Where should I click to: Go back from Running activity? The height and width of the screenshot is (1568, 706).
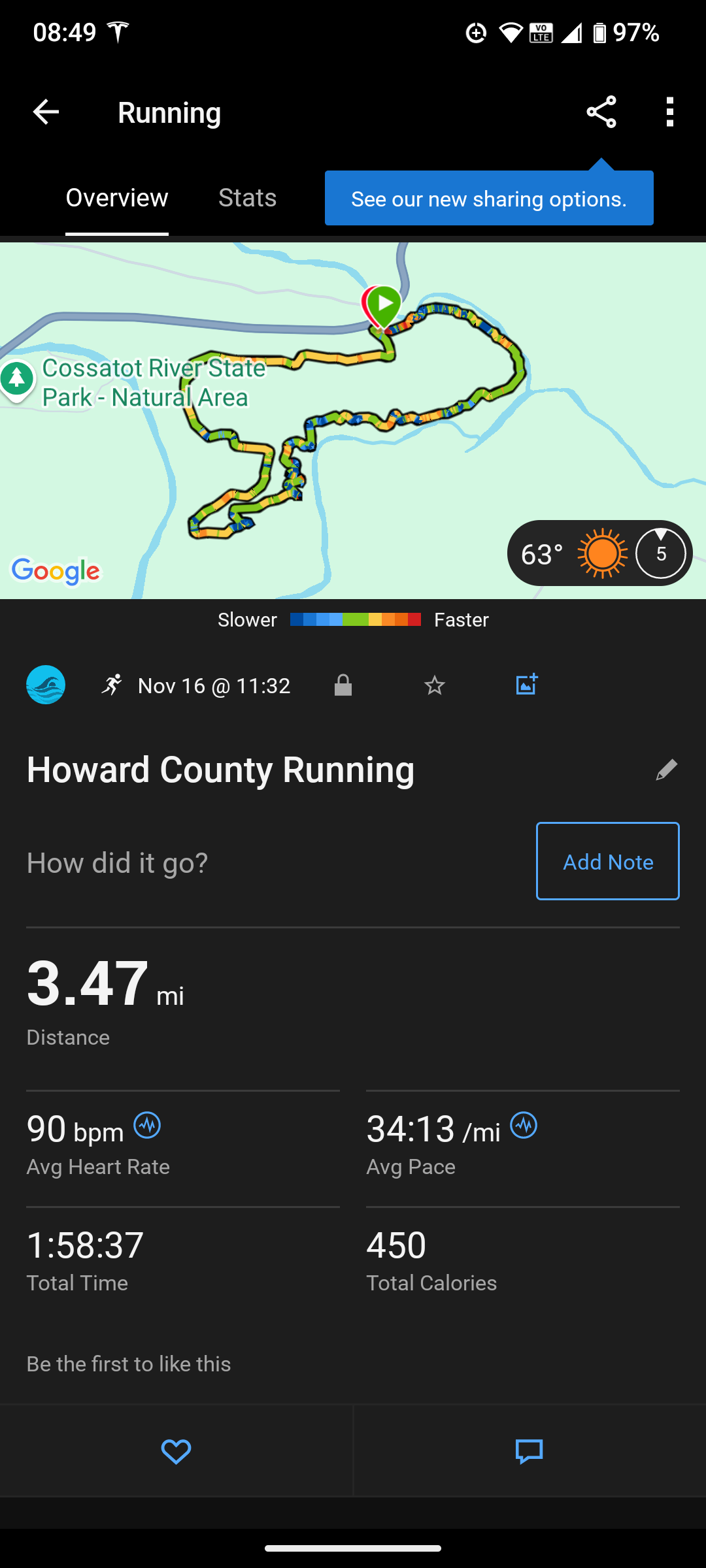46,112
